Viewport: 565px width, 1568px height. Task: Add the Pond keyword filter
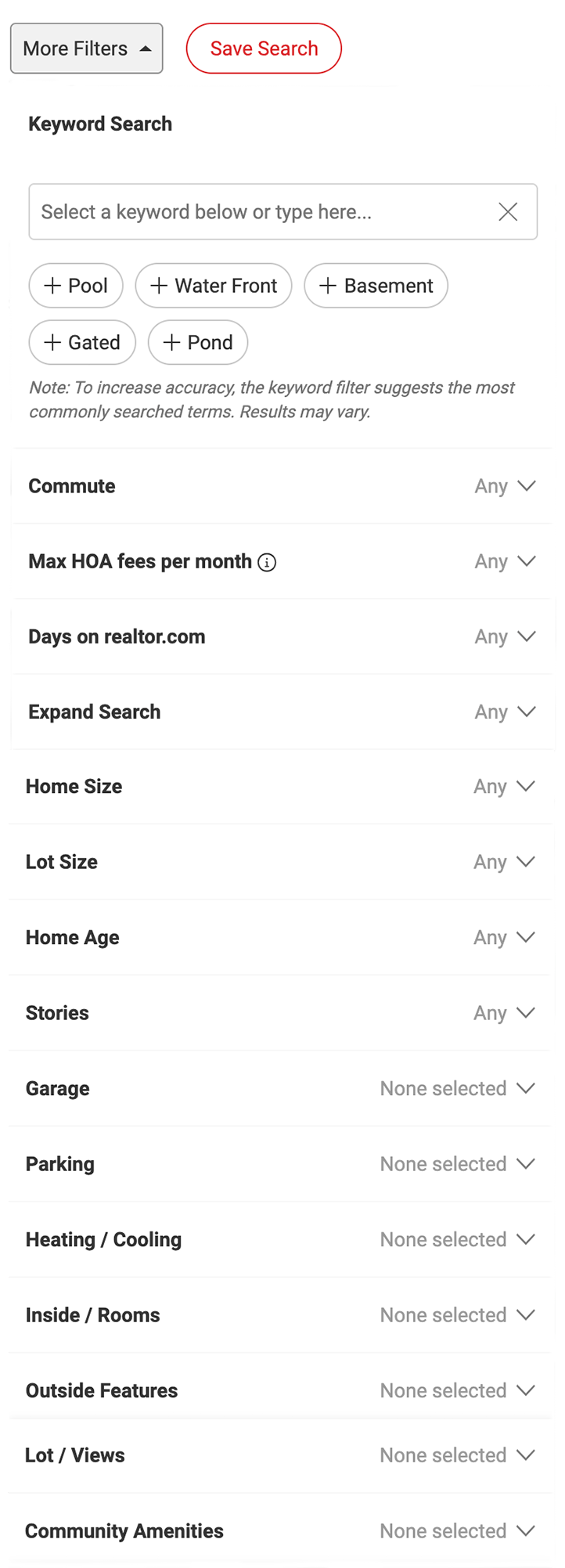click(197, 342)
